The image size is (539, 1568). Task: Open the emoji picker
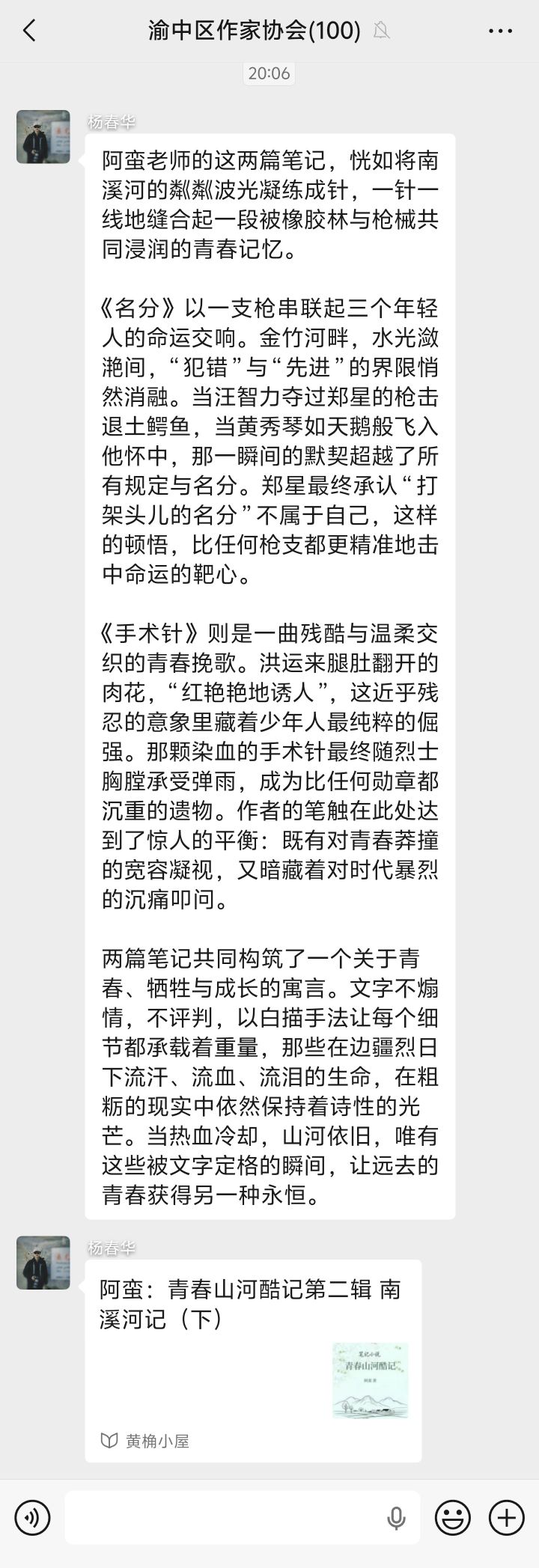[453, 1518]
